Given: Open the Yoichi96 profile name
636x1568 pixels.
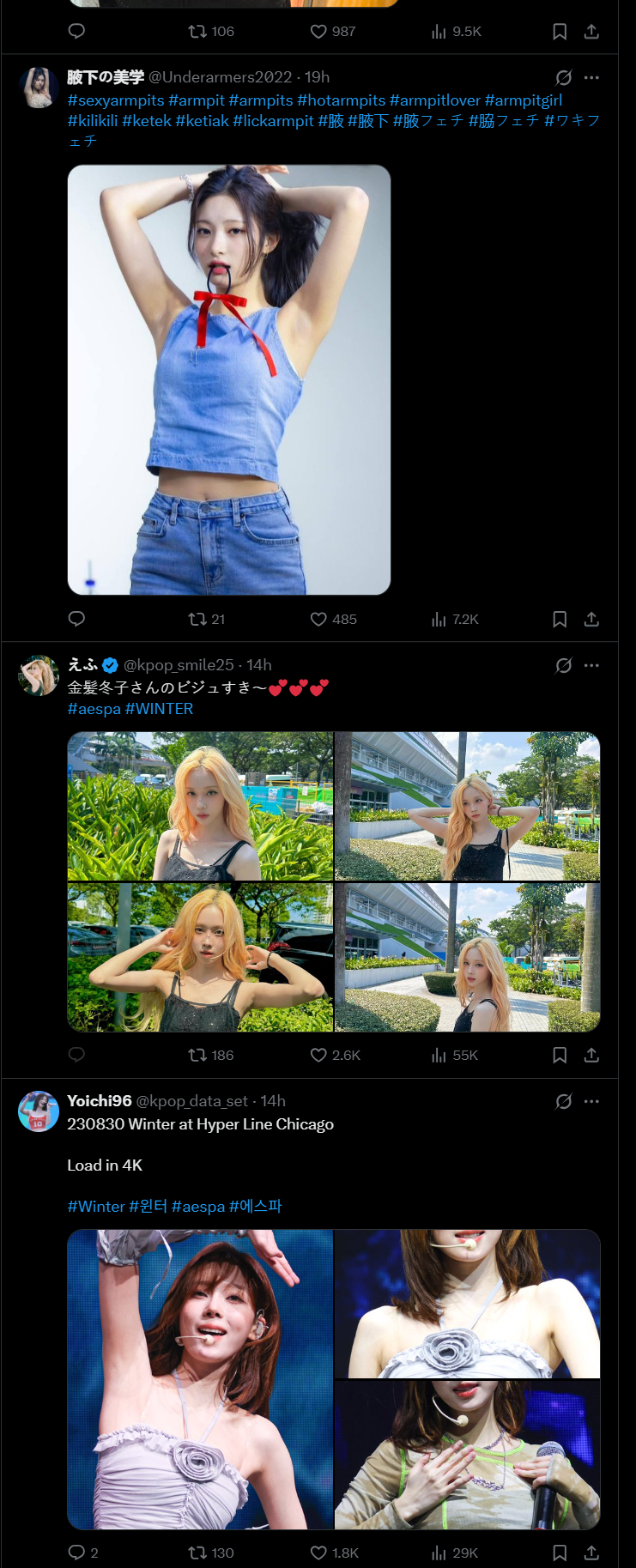Looking at the screenshot, I should click(x=100, y=1101).
